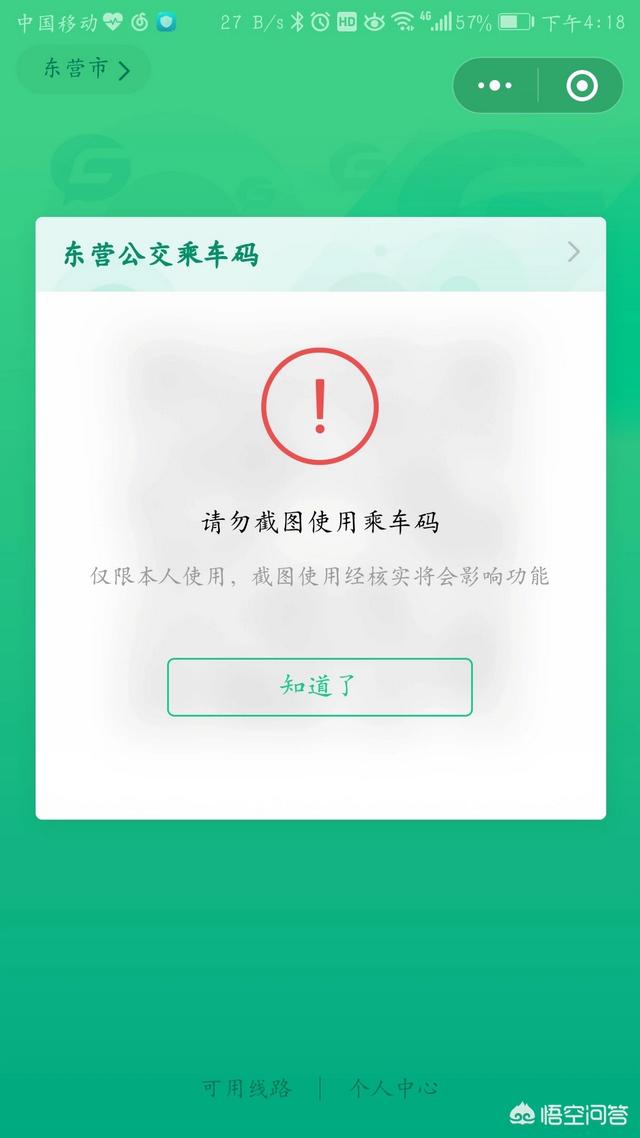Screen dimensions: 640x1138
Task: Go to 个人中心 personal center
Action: pos(393,1088)
